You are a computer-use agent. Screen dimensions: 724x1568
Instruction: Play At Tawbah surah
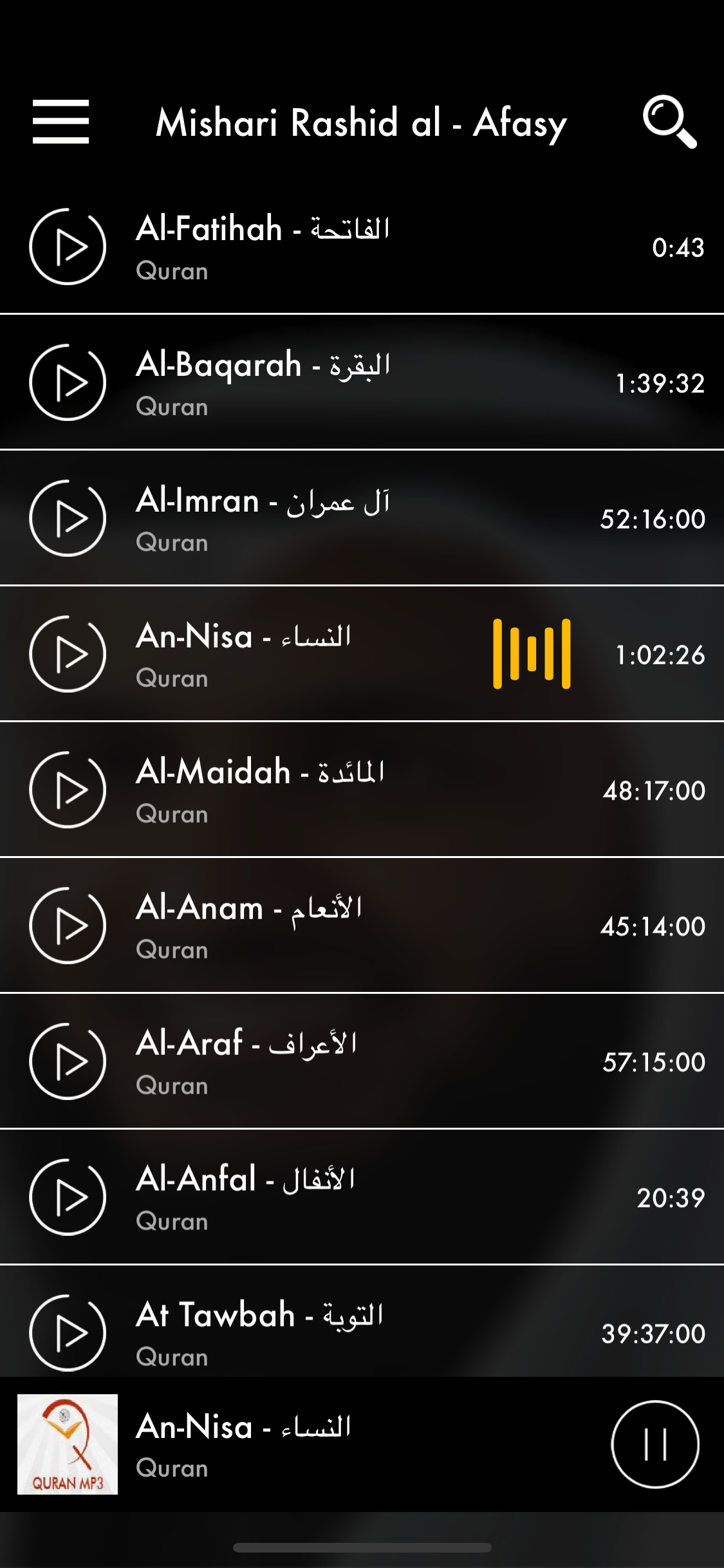68,1332
